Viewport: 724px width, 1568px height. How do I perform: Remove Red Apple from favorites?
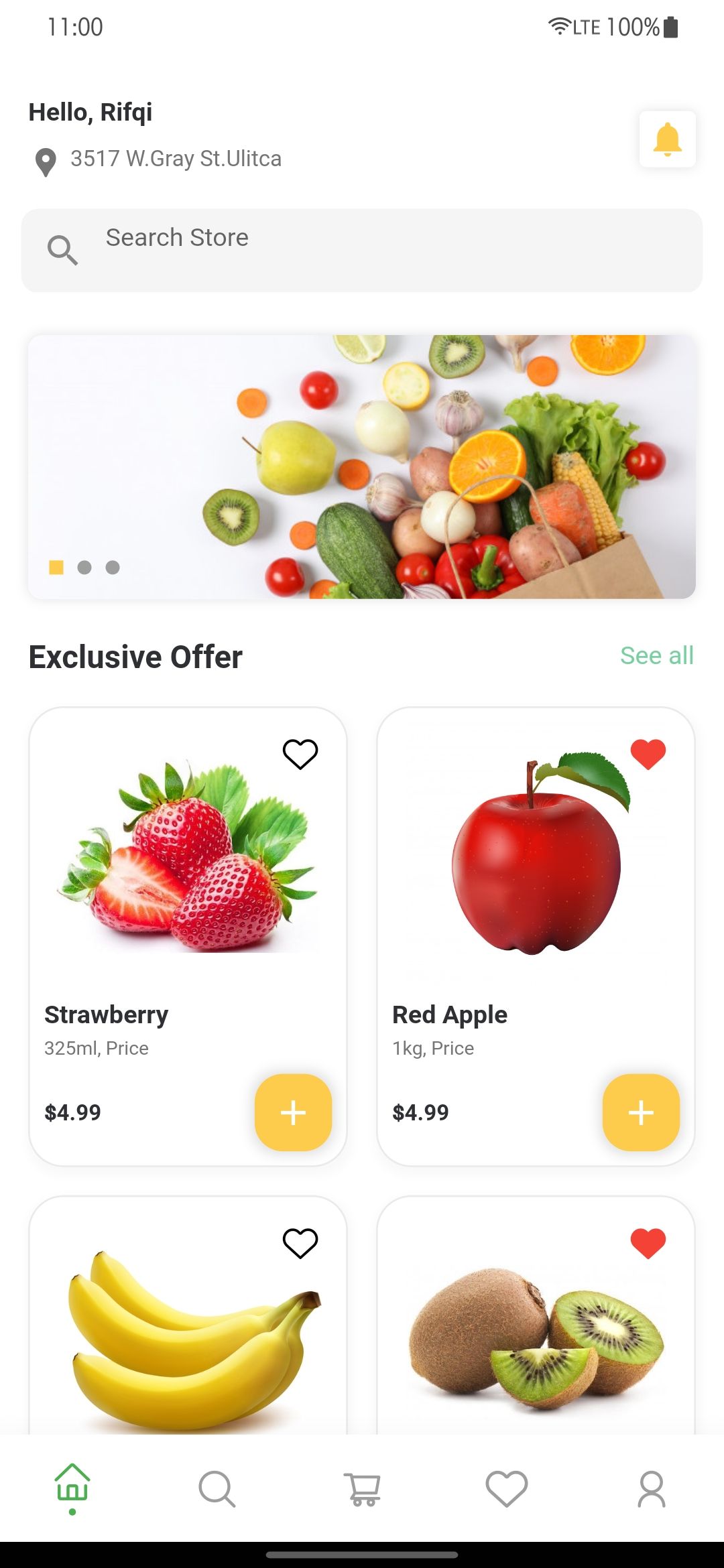coord(648,754)
